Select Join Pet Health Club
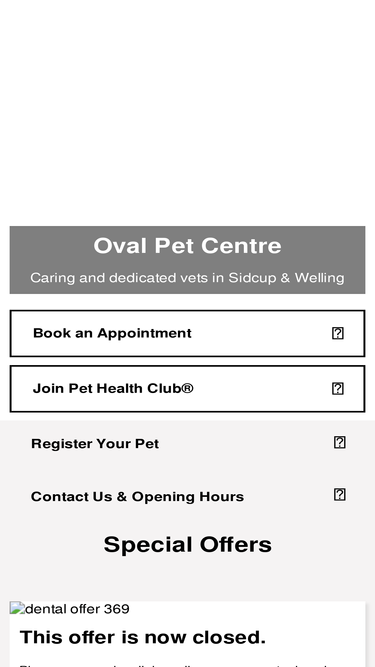 (x=188, y=389)
